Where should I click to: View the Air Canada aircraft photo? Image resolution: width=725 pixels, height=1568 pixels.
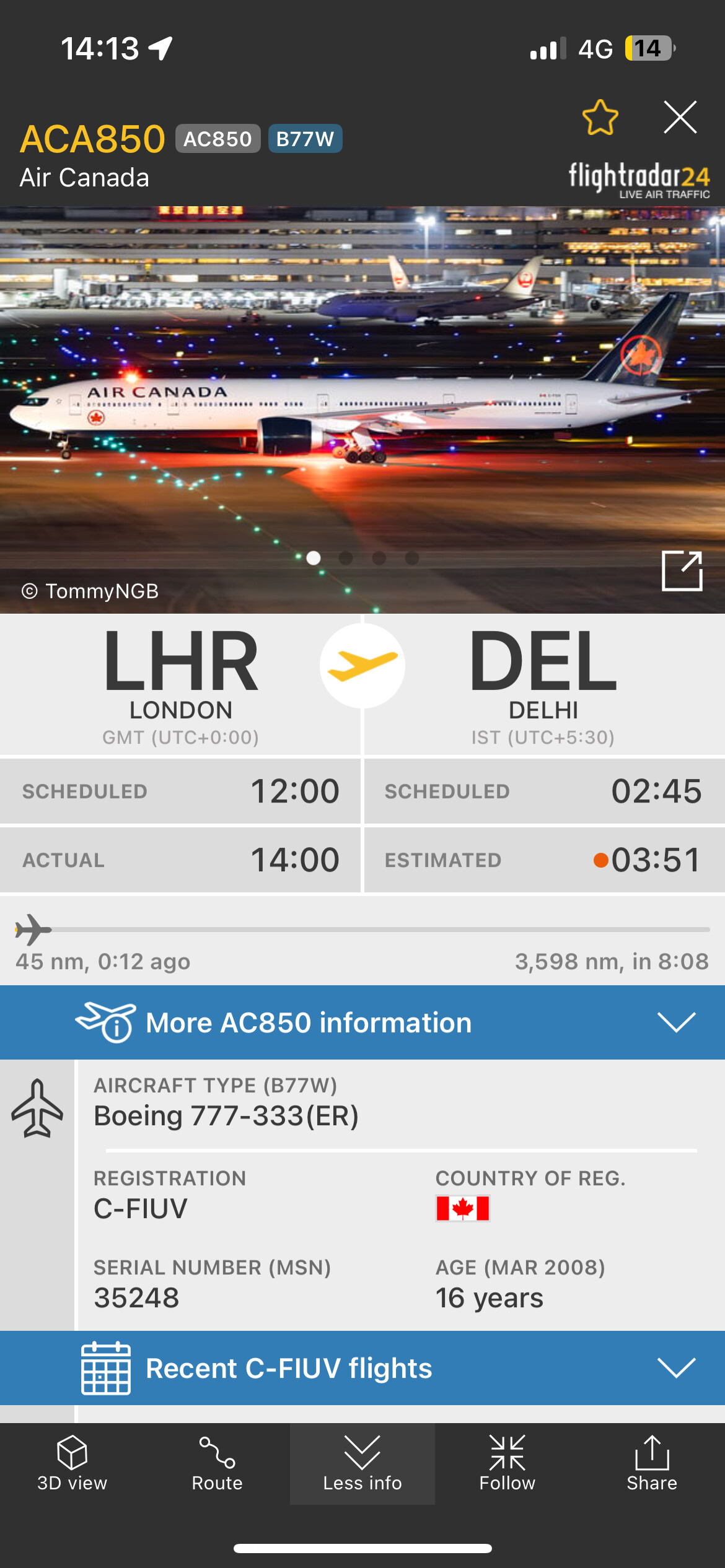pos(362,409)
